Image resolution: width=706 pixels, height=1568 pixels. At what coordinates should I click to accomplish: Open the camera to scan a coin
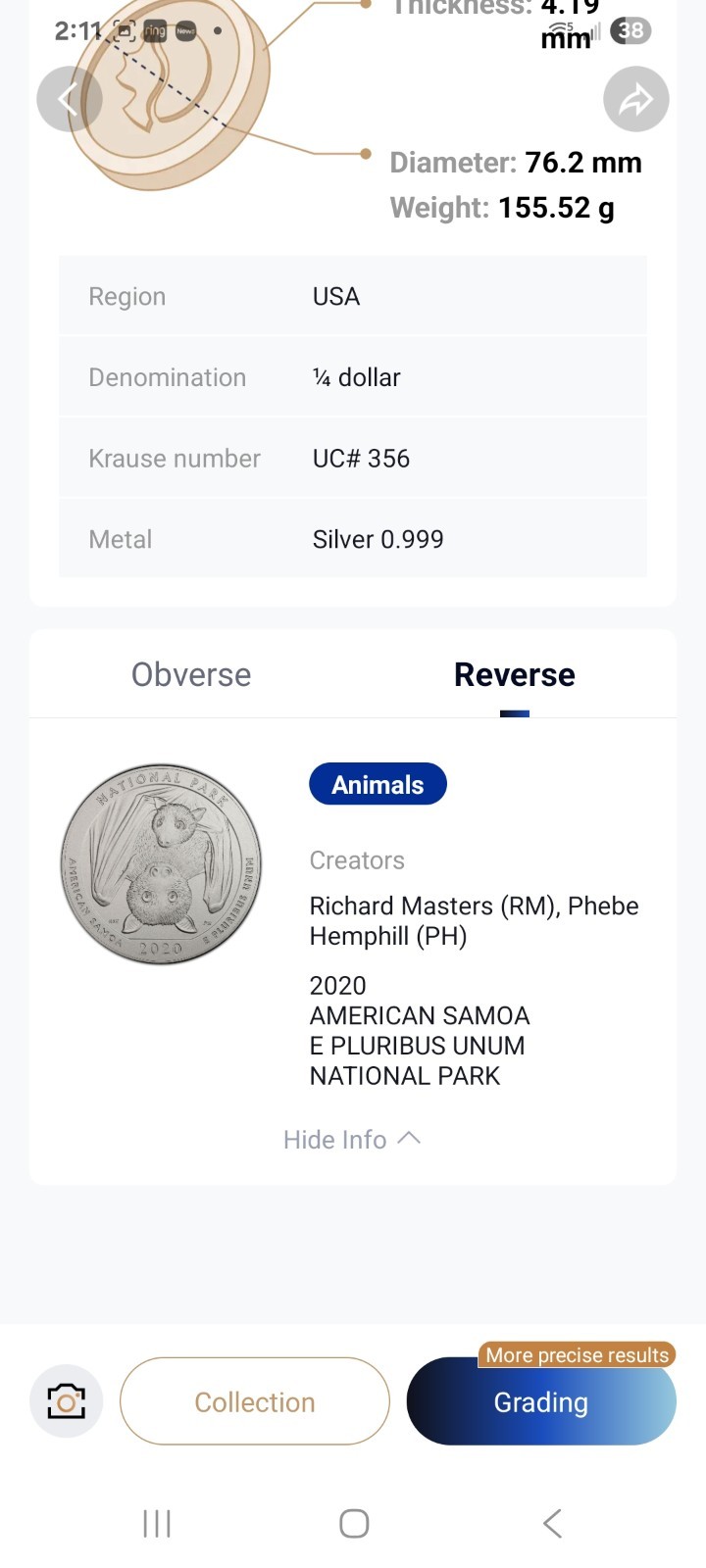tap(67, 1401)
